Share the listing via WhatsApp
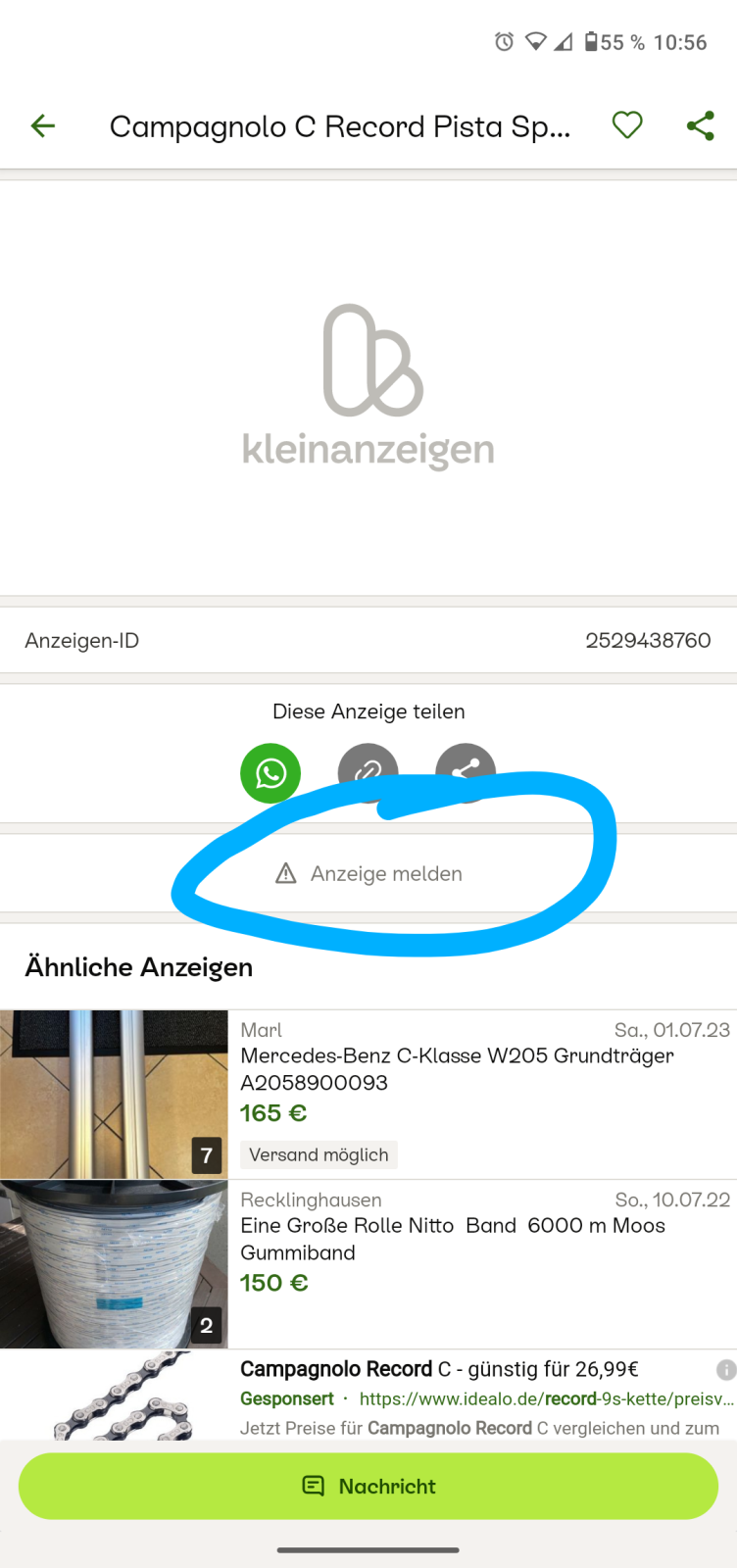The height and width of the screenshot is (1568, 737). [270, 773]
